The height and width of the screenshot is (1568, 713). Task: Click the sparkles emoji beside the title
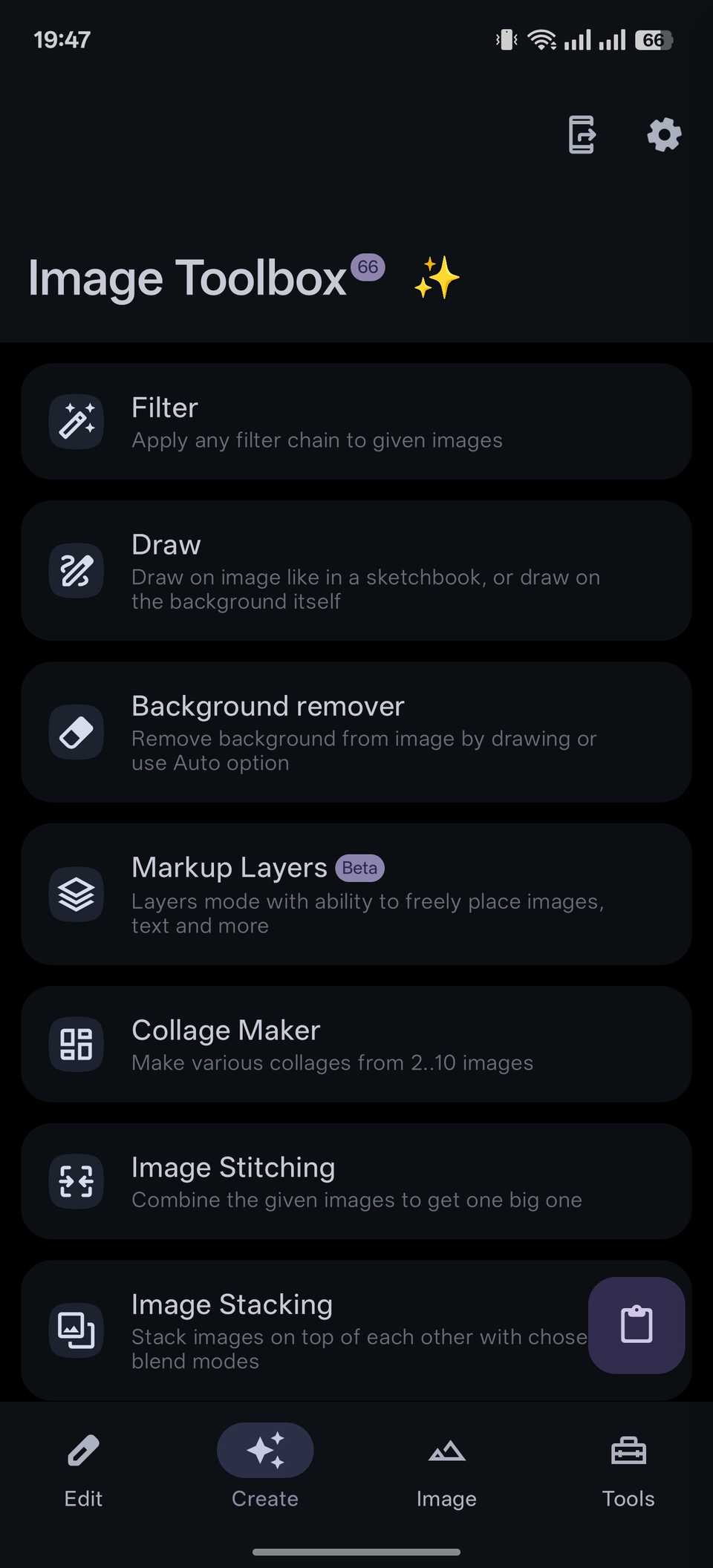click(437, 278)
